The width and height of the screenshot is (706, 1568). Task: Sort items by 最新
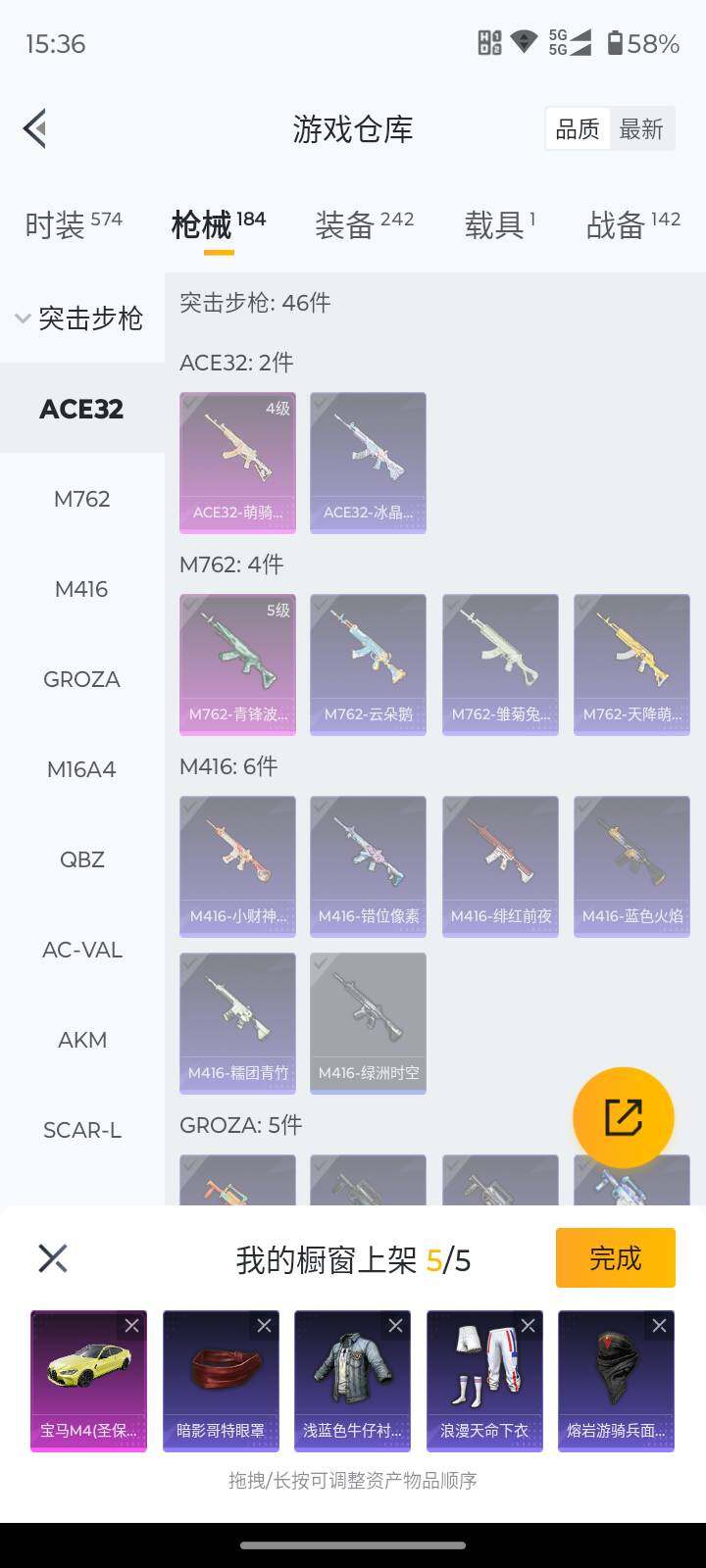[x=641, y=129]
